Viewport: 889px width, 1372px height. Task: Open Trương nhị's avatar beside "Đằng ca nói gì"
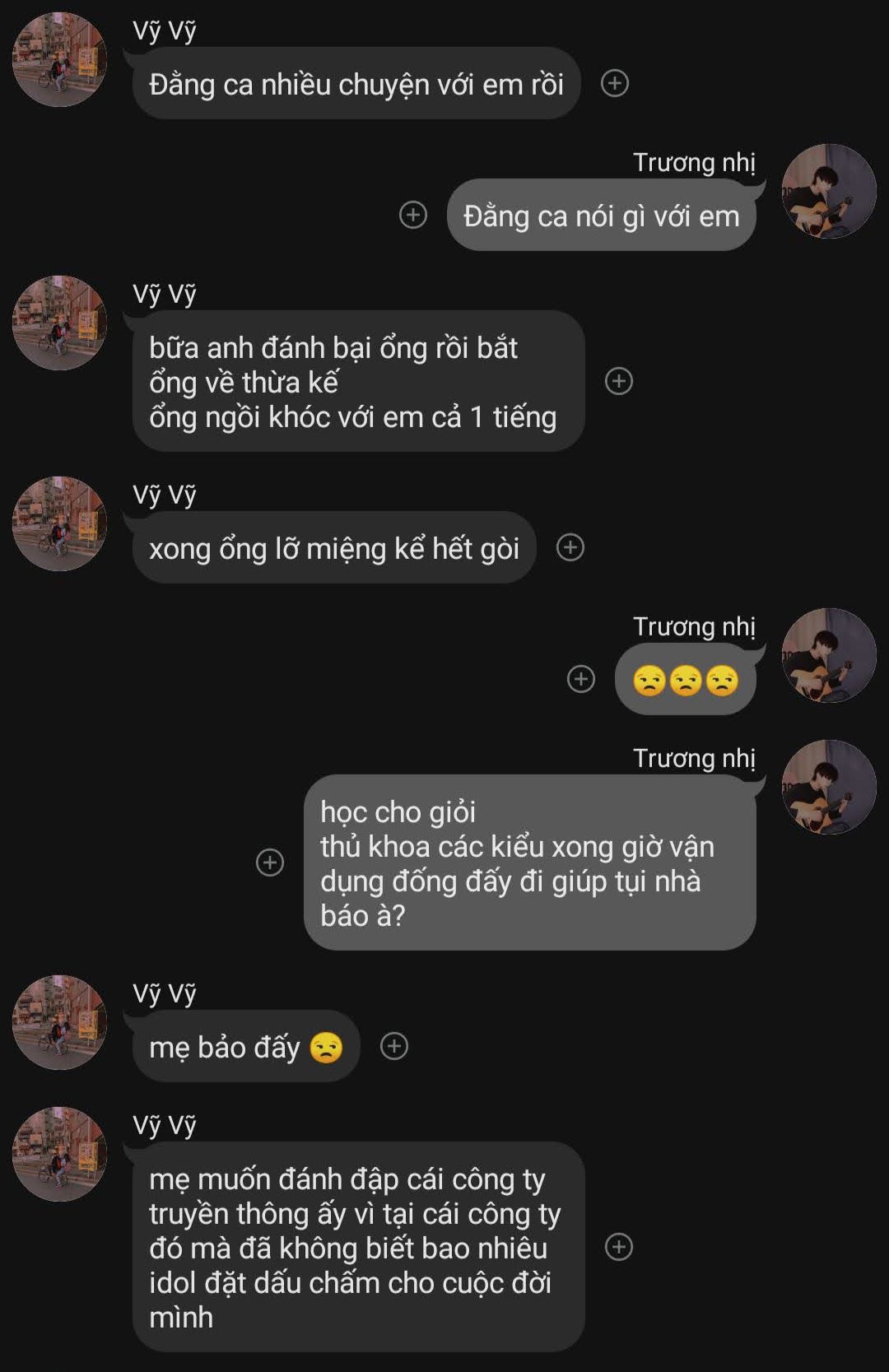[828, 191]
